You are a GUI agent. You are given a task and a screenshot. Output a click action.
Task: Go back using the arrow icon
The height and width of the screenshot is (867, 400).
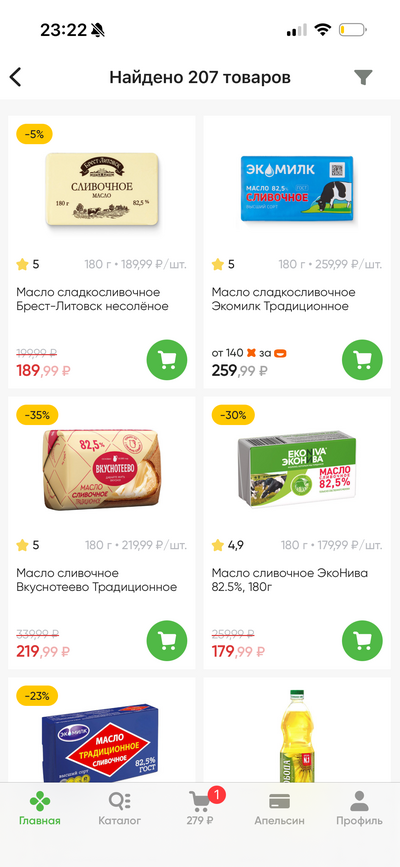(15, 77)
